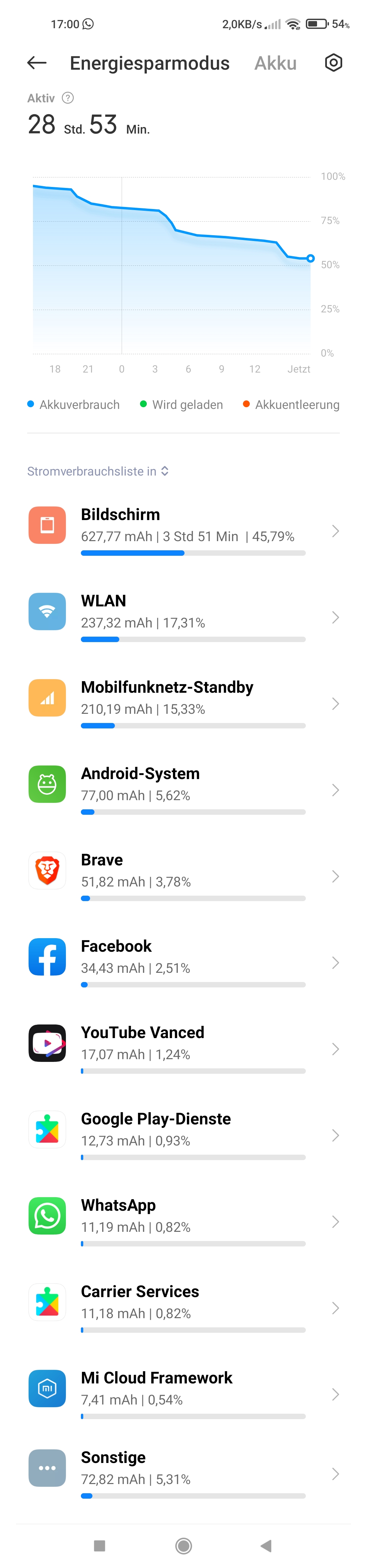Change Stromverbrauchsliste unit dropdown

click(98, 471)
